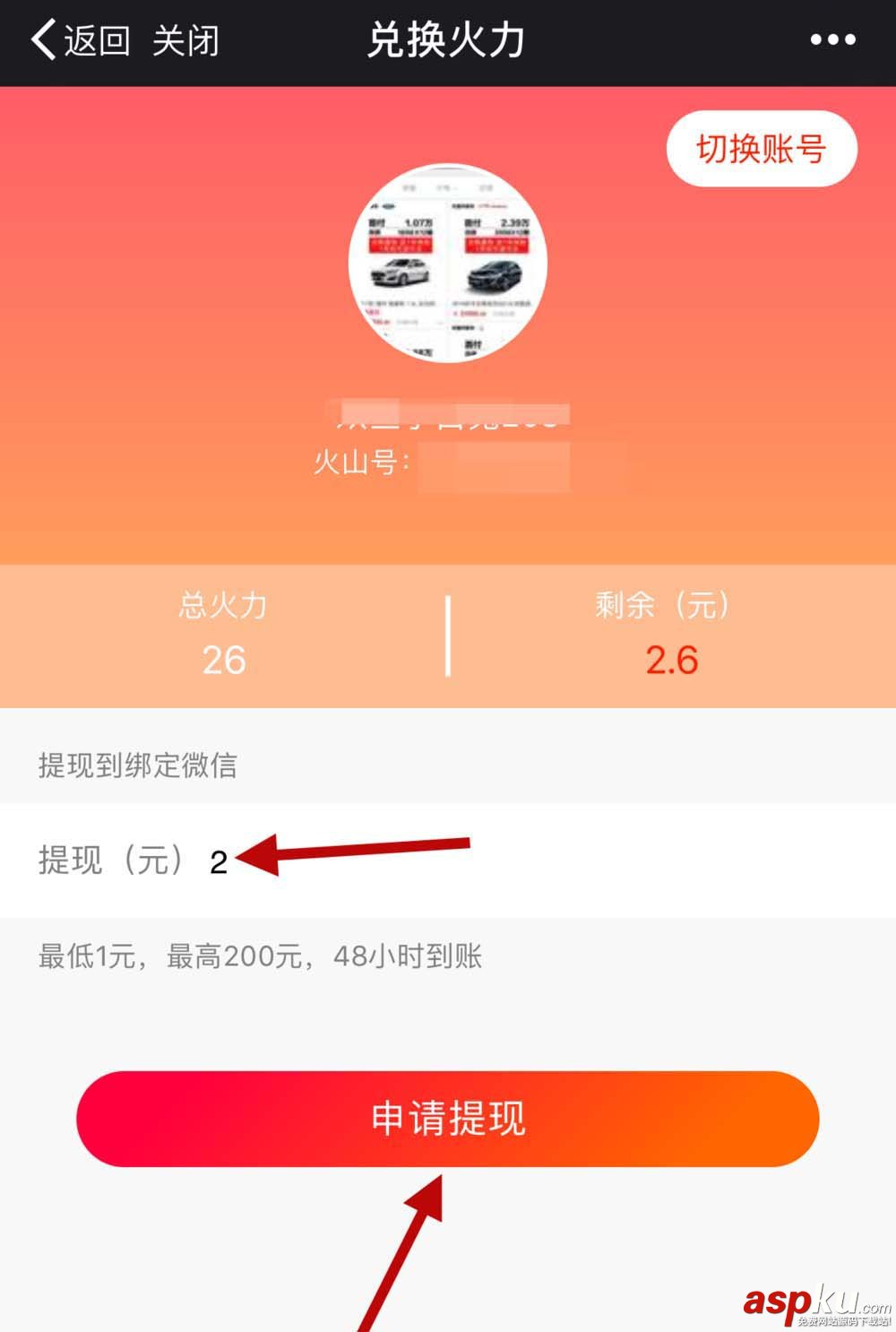This screenshot has width=896, height=1332.
Task: Submit withdrawal with 申请提现
Action: (448, 1119)
